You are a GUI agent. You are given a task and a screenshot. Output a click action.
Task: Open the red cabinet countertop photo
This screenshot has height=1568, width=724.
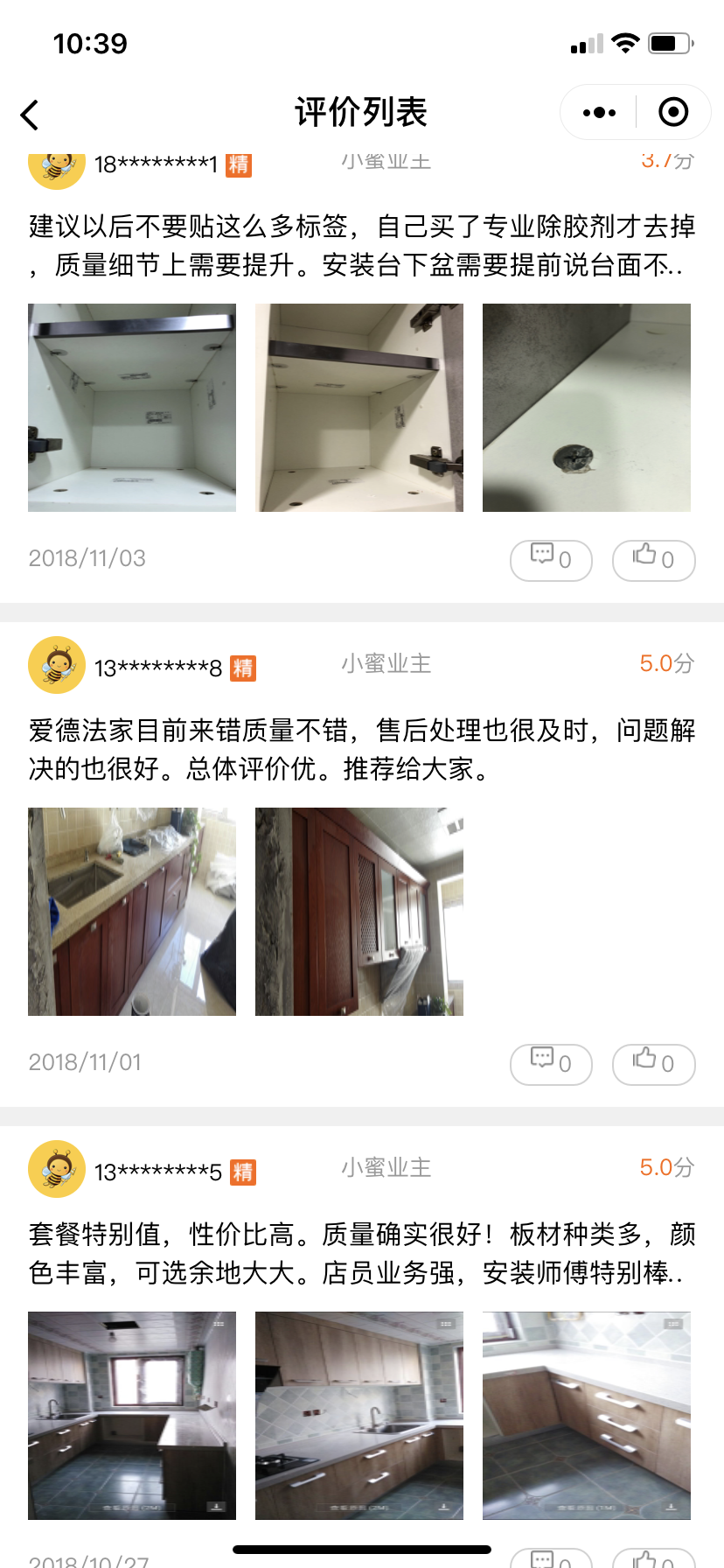pos(132,912)
